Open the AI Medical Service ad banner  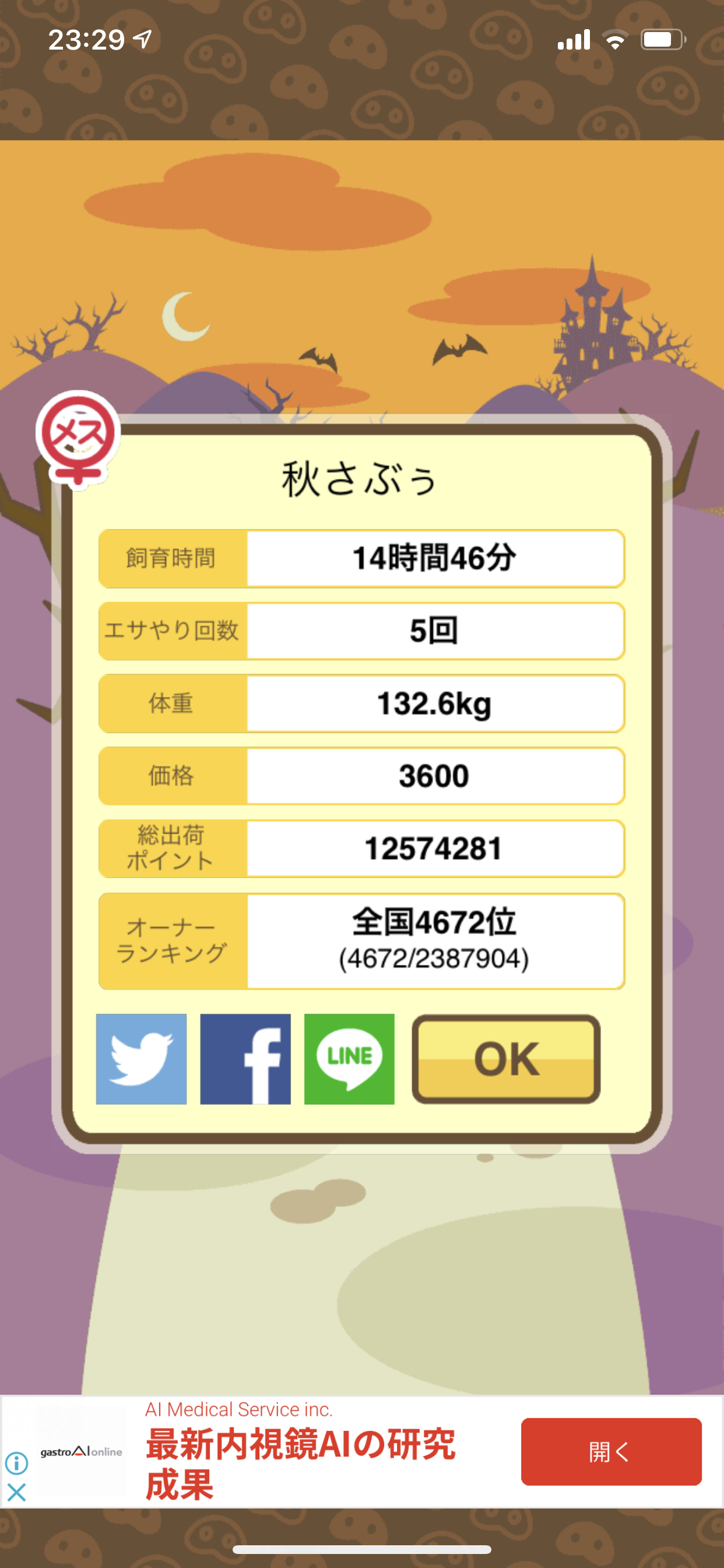coord(362,1451)
